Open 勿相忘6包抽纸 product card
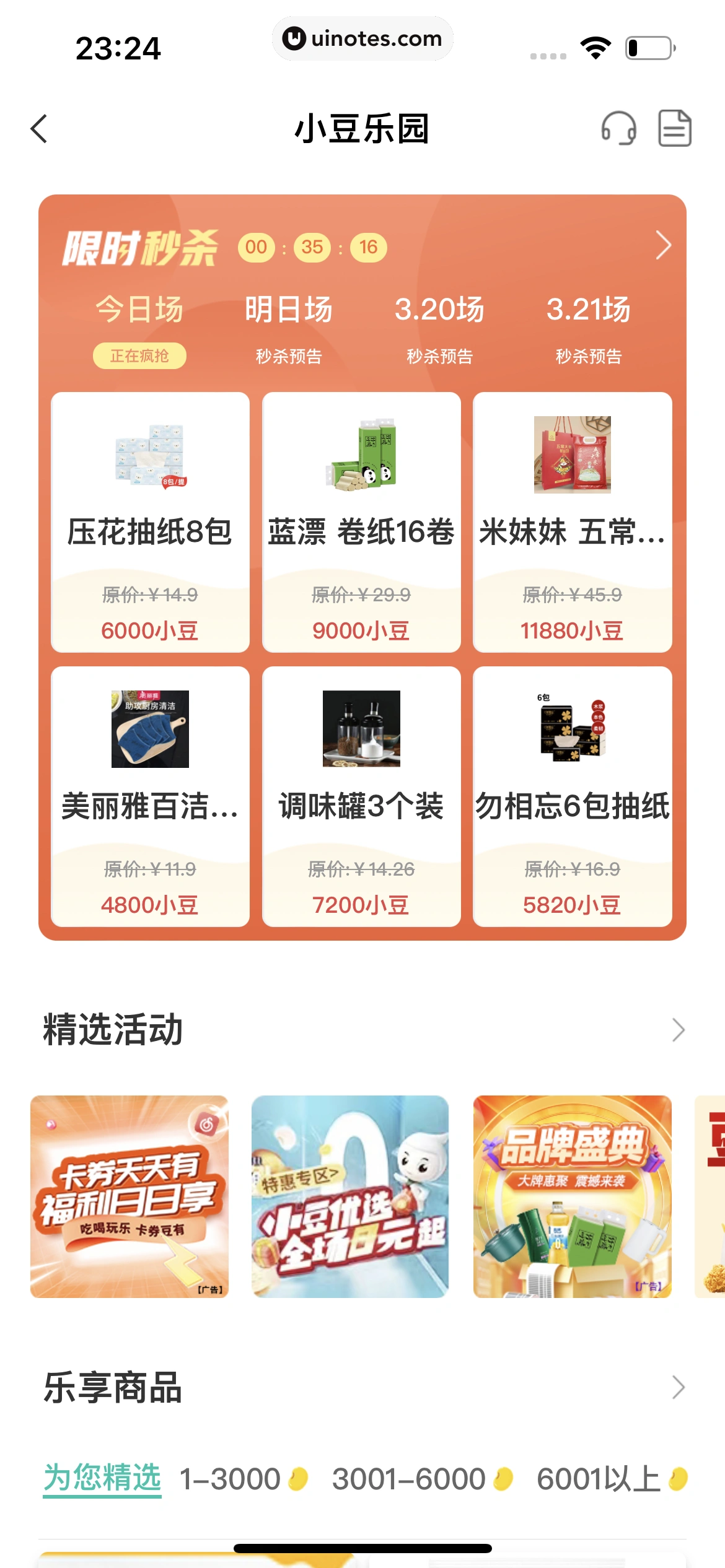This screenshot has width=725, height=1568. click(573, 796)
